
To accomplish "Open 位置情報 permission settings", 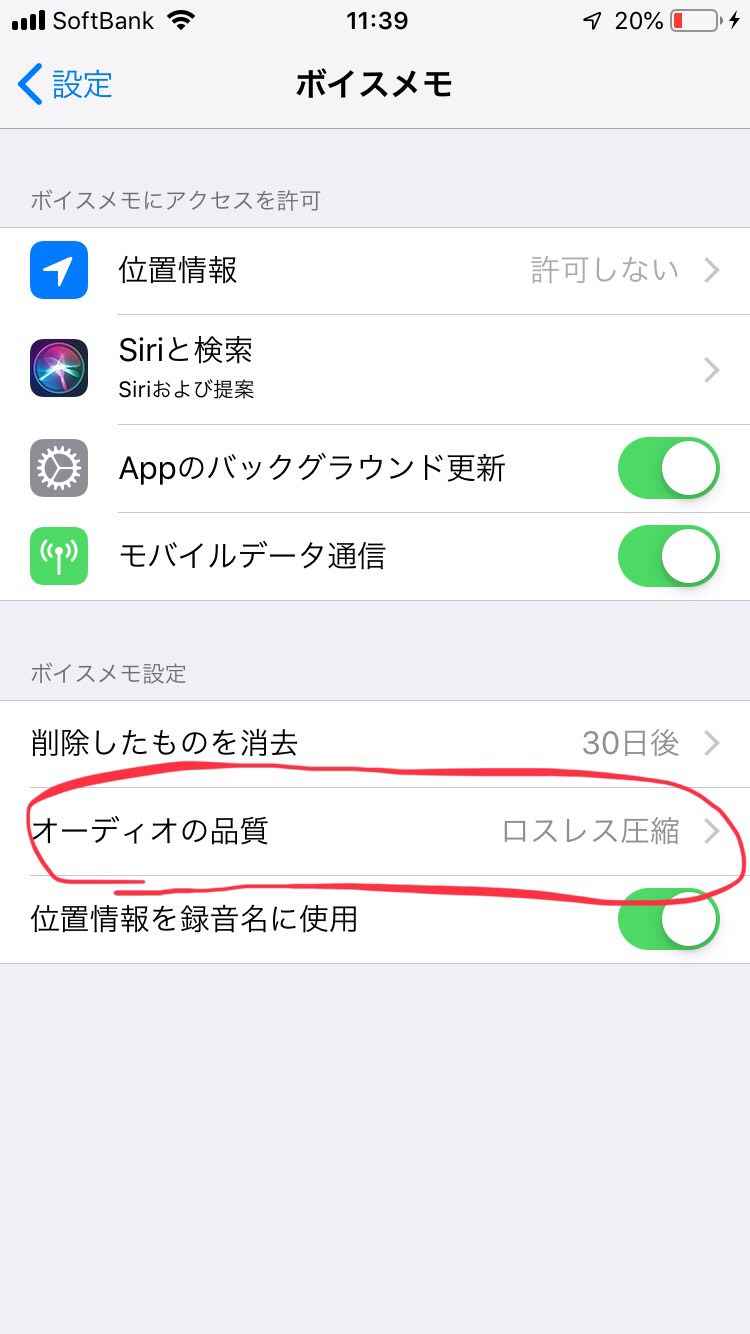I will pos(375,270).
